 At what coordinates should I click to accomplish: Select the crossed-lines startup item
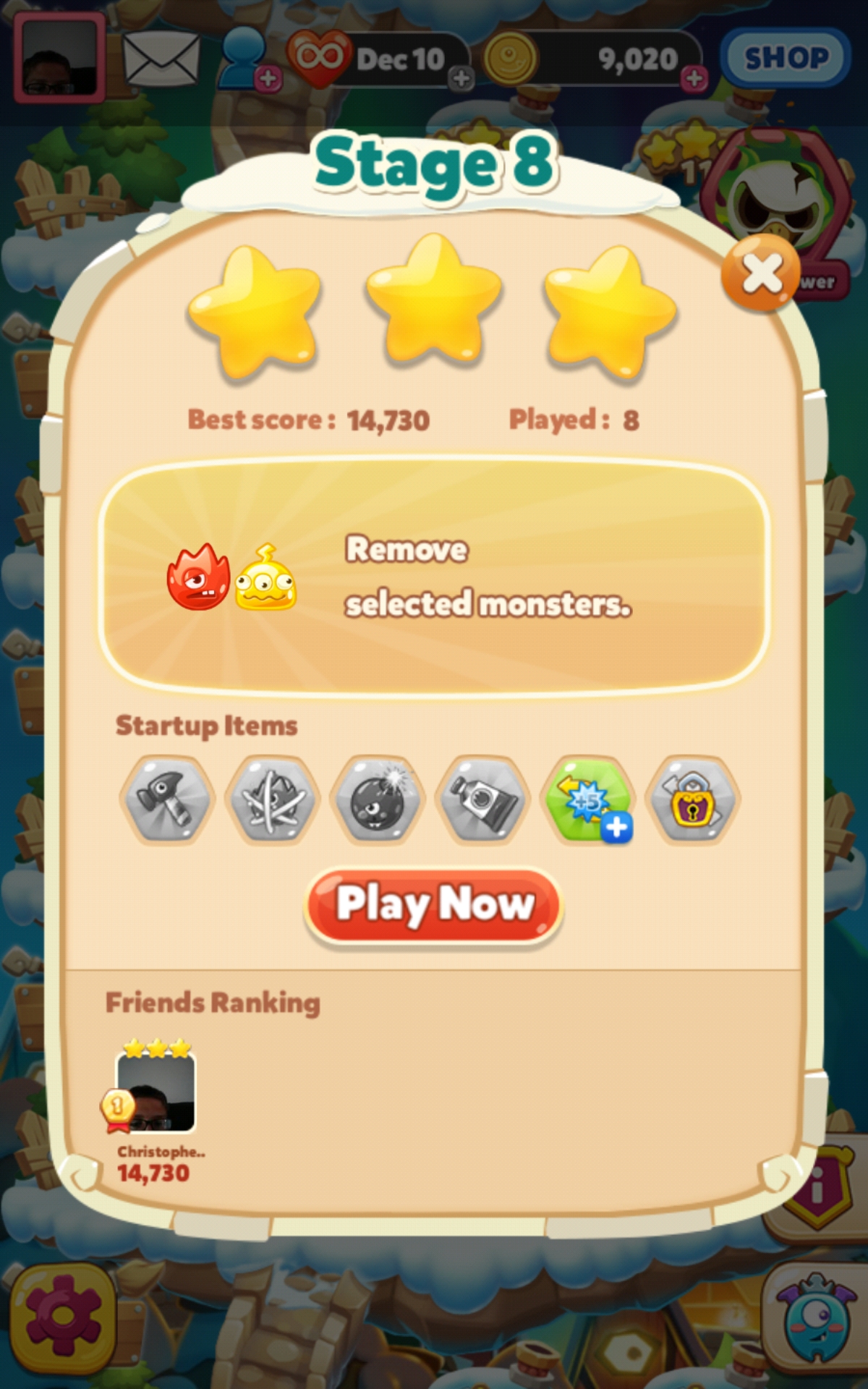click(272, 799)
